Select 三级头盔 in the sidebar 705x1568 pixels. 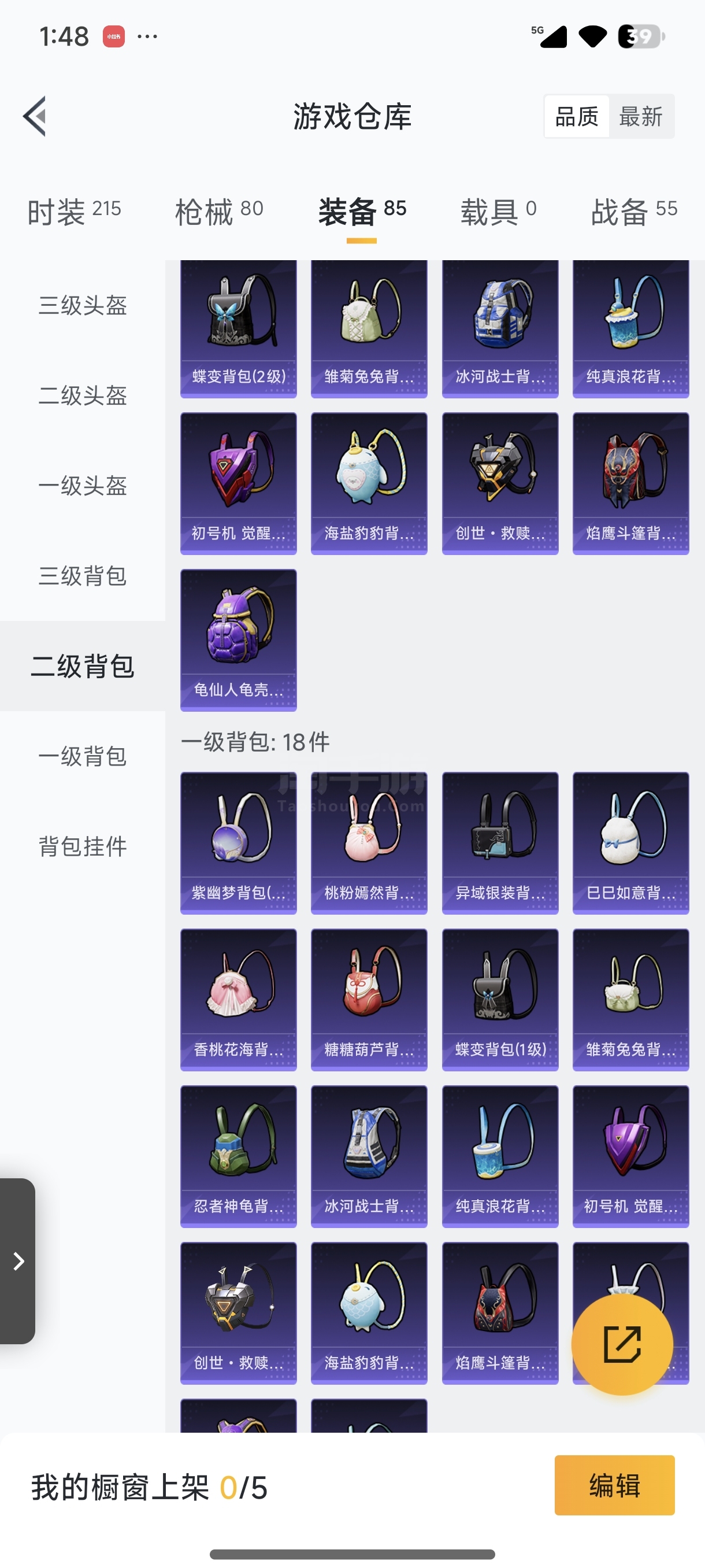(x=83, y=305)
